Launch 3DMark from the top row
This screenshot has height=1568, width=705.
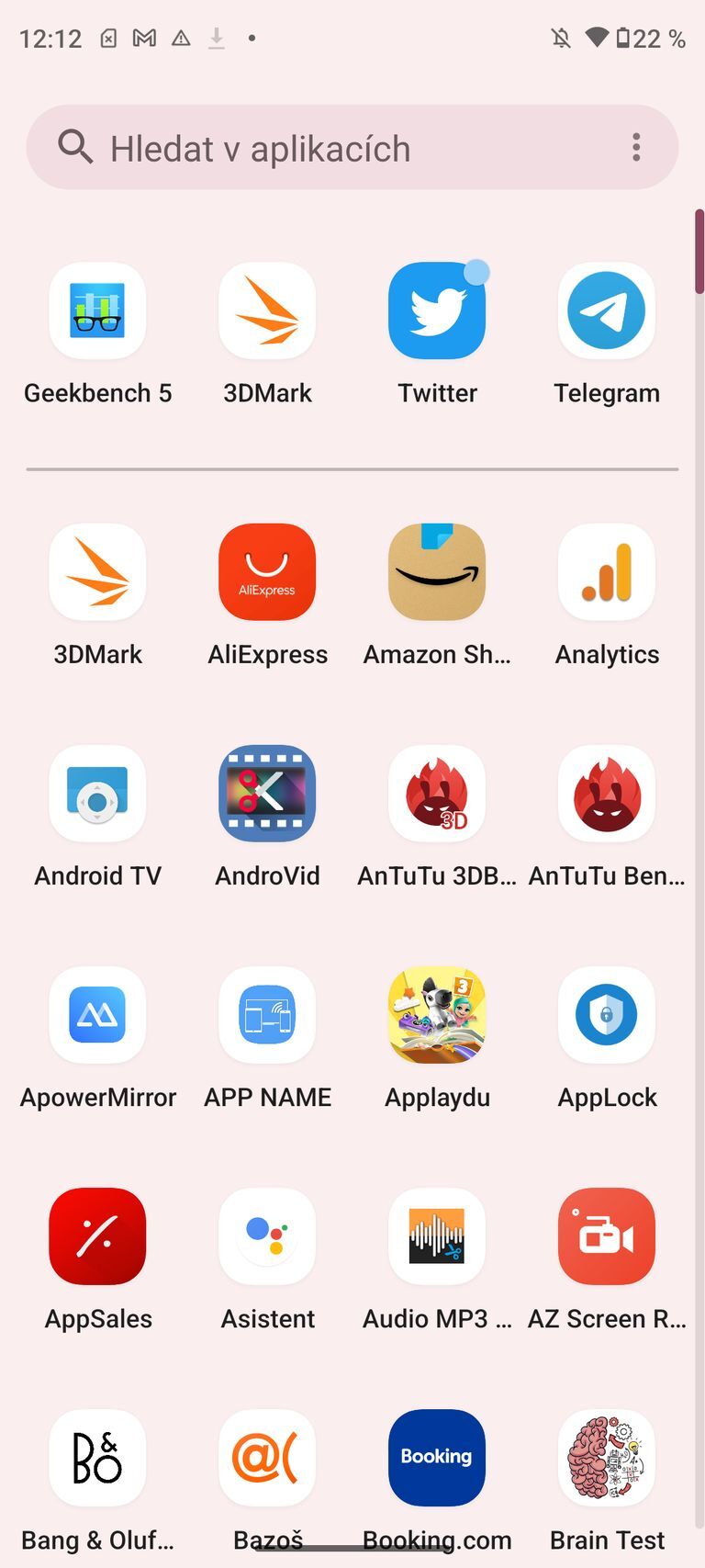[267, 310]
